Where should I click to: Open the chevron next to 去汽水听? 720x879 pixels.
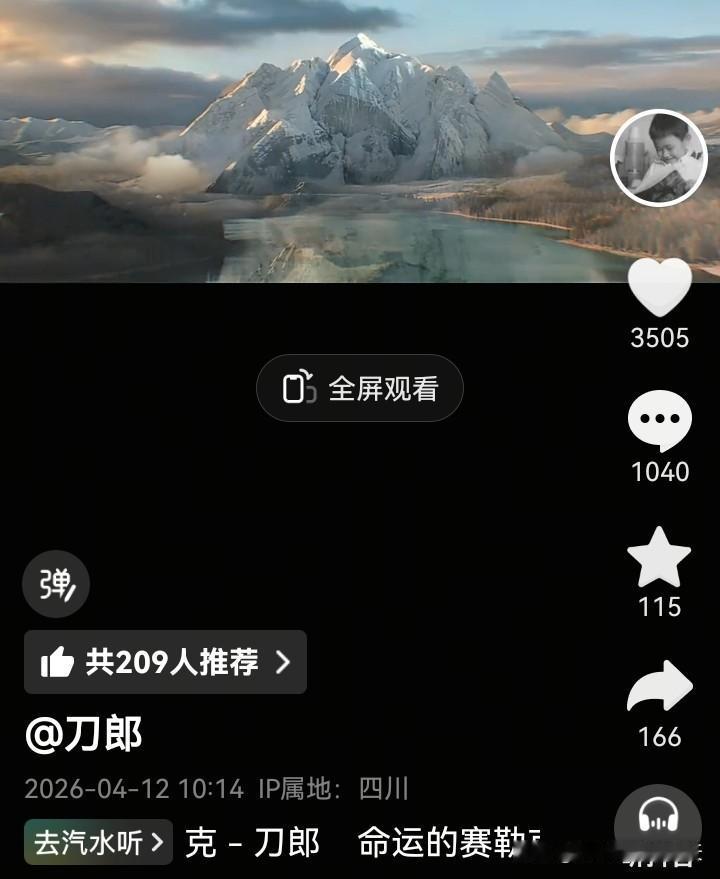(x=158, y=843)
